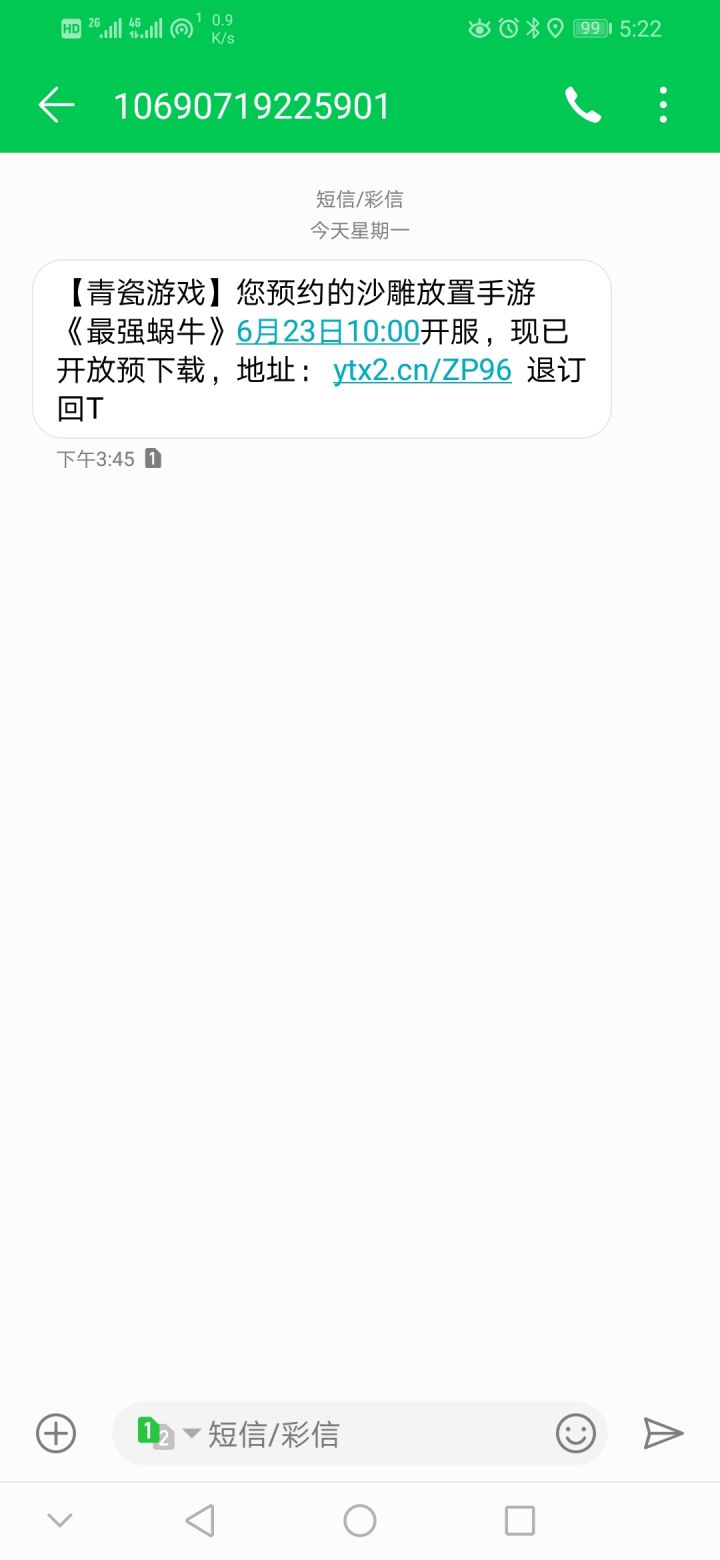This screenshot has height=1560, width=720.
Task: Open the 6月23日10:00 date link
Action: [327, 331]
